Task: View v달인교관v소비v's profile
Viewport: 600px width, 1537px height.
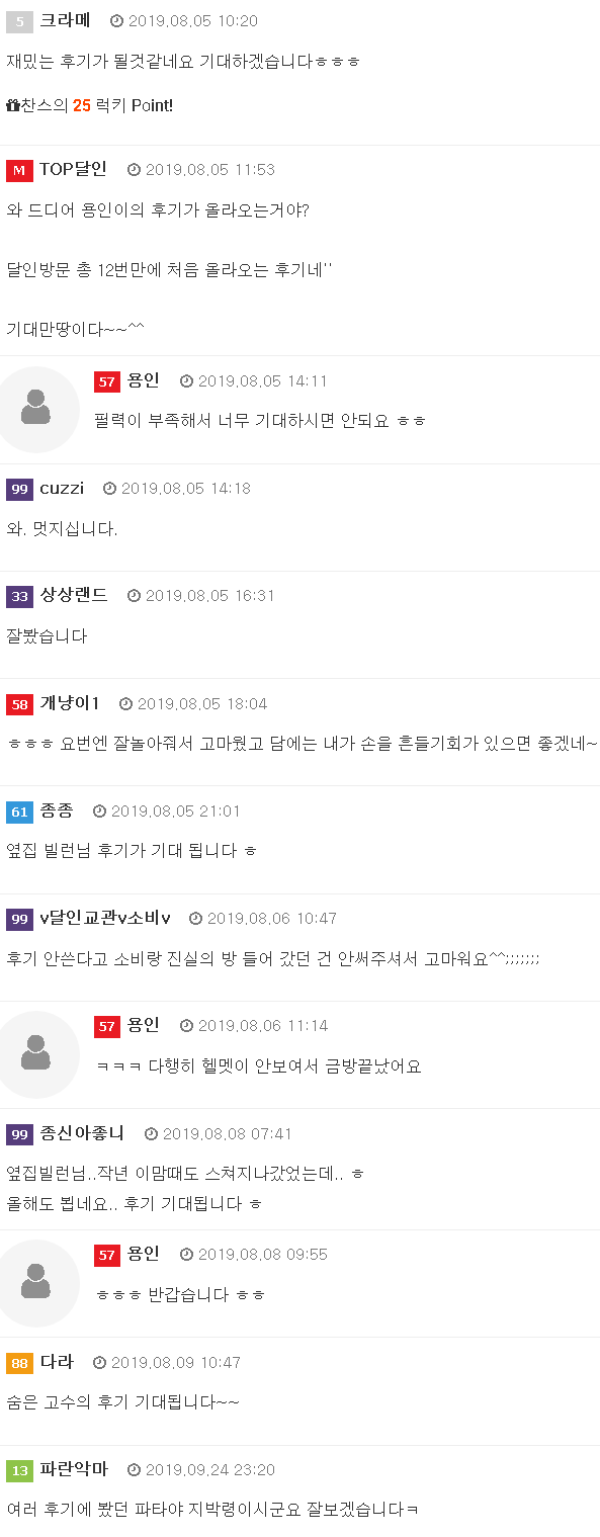Action: click(x=105, y=918)
